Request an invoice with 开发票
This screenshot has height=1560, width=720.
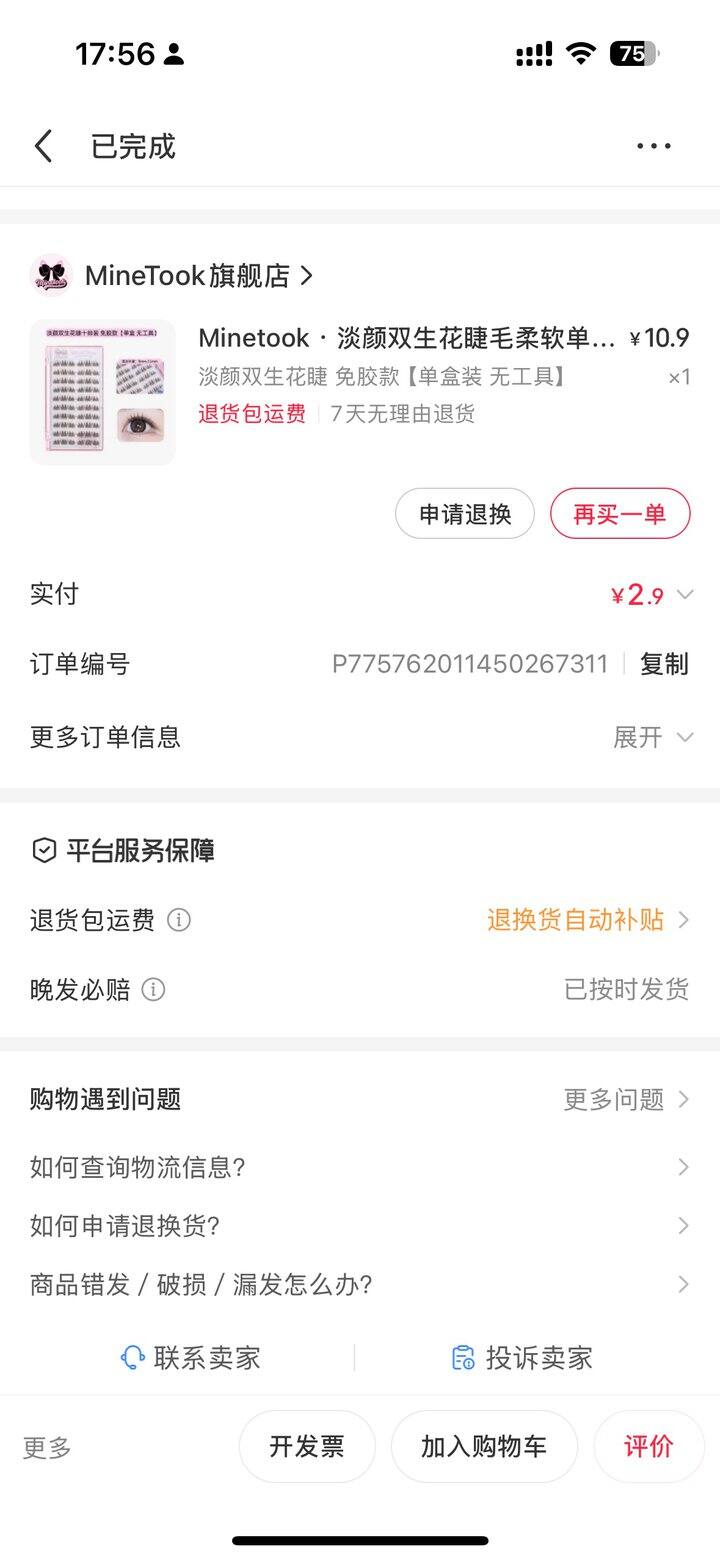tap(307, 1447)
